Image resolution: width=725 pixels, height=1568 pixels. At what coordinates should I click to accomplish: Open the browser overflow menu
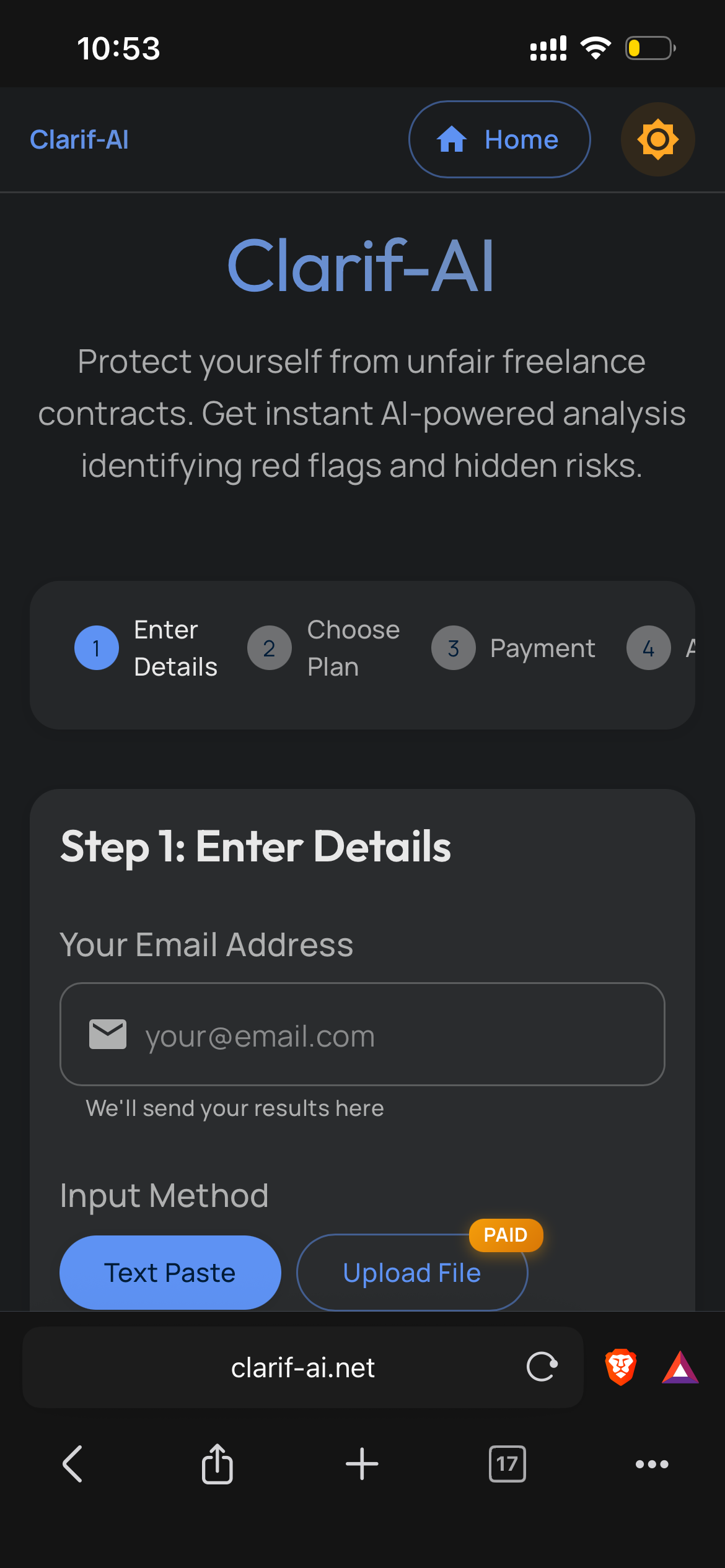pos(652,1464)
